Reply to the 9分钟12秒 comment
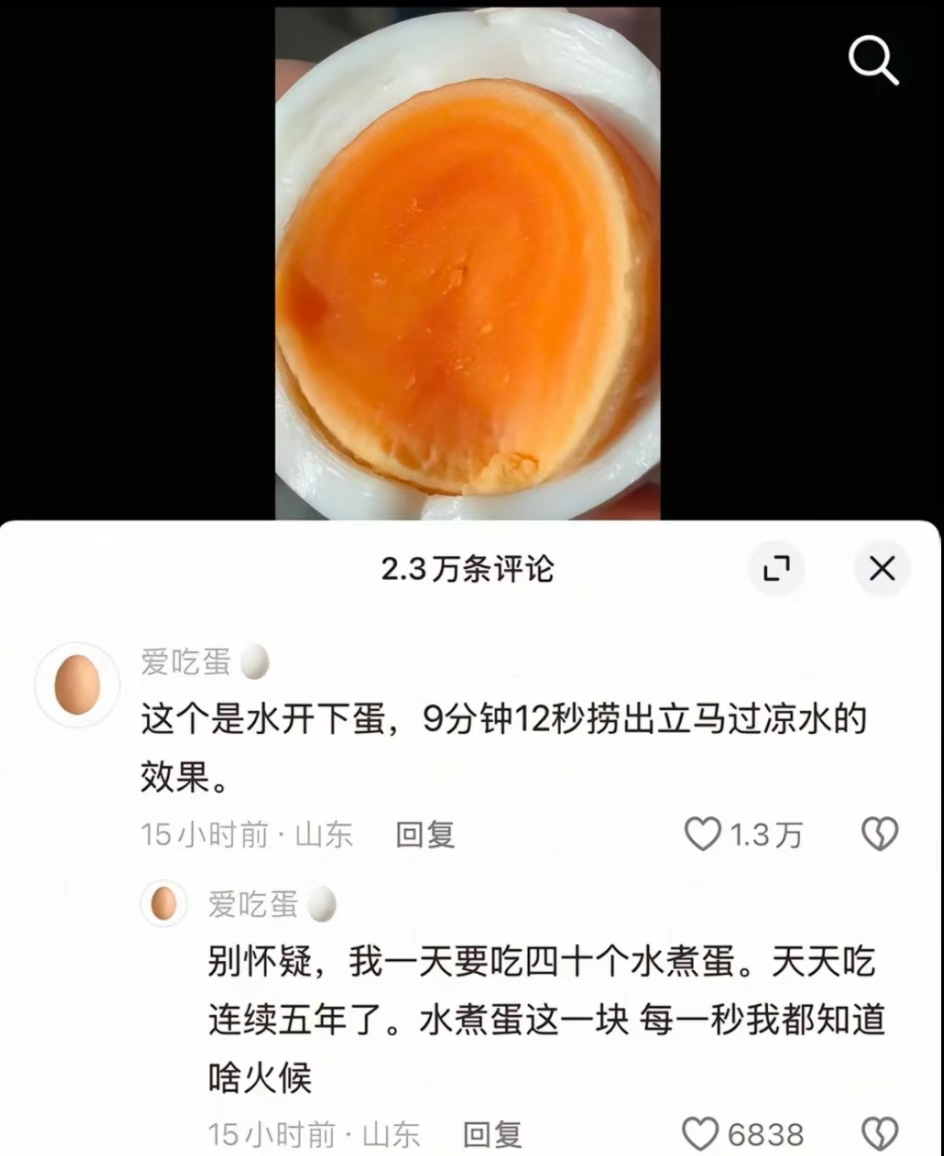944x1156 pixels. coord(425,834)
